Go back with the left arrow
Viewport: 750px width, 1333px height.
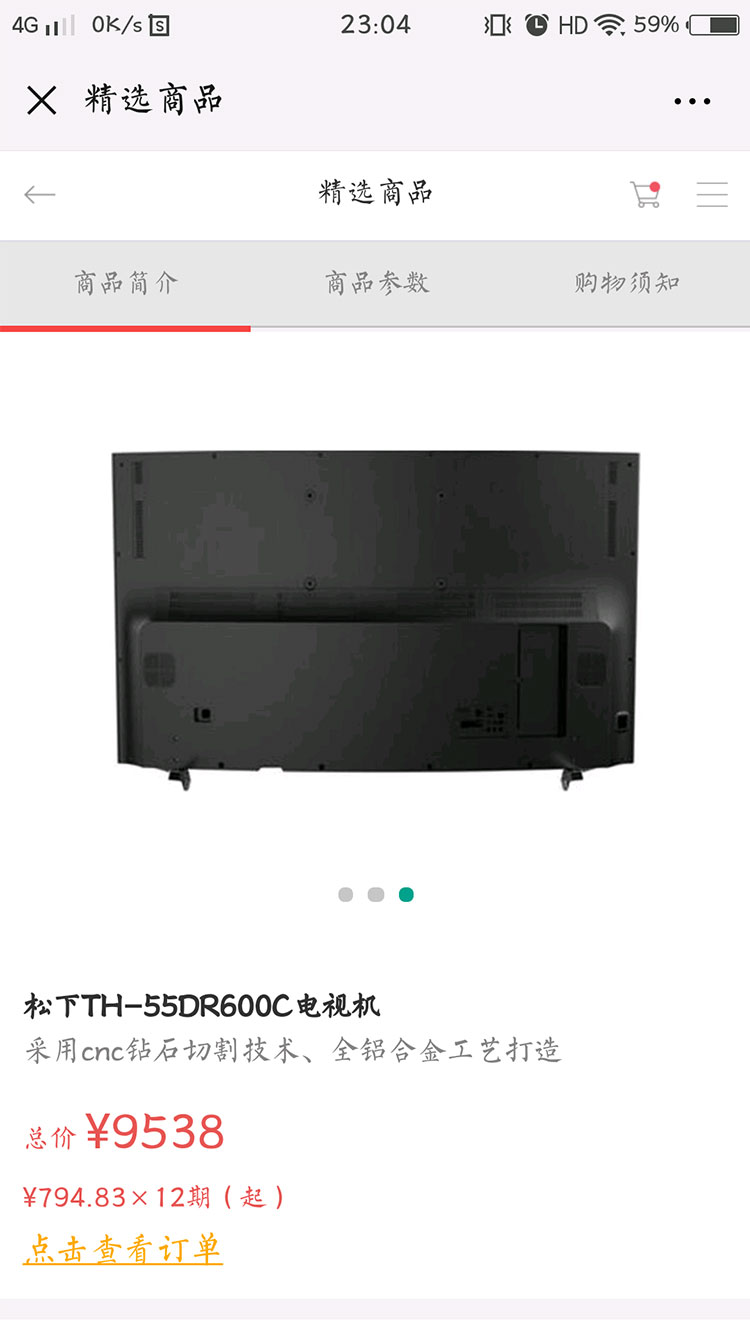coord(40,194)
